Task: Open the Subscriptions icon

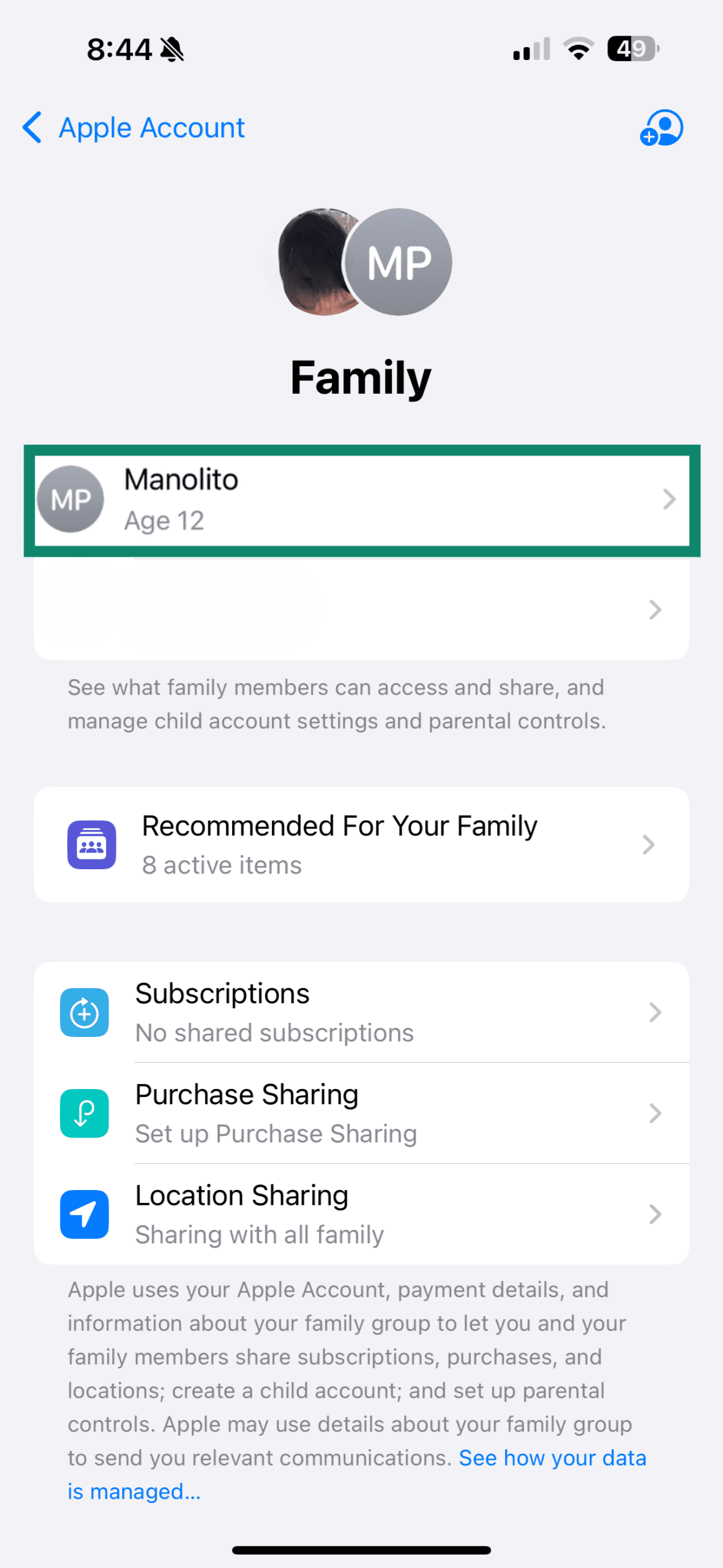Action: pos(84,1012)
